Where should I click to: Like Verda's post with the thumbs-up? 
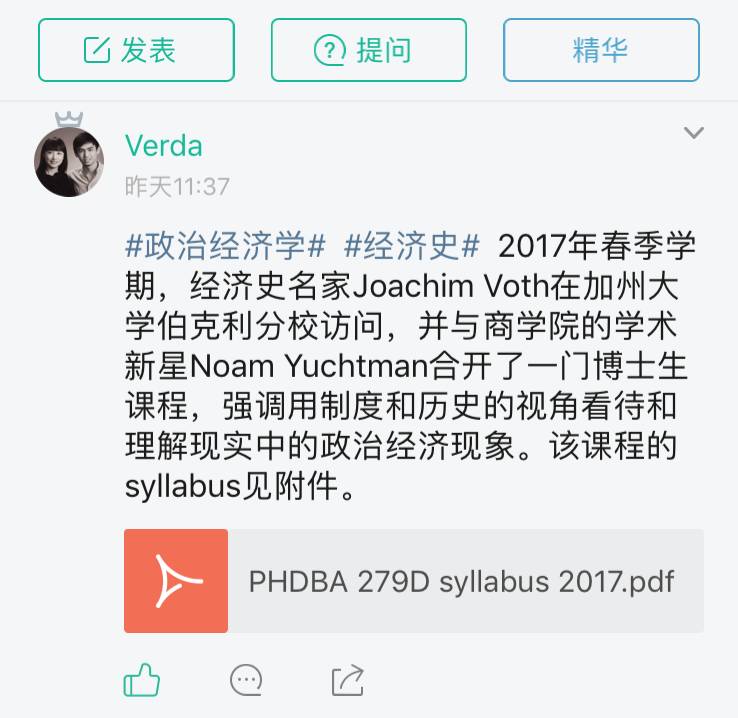tap(141, 681)
